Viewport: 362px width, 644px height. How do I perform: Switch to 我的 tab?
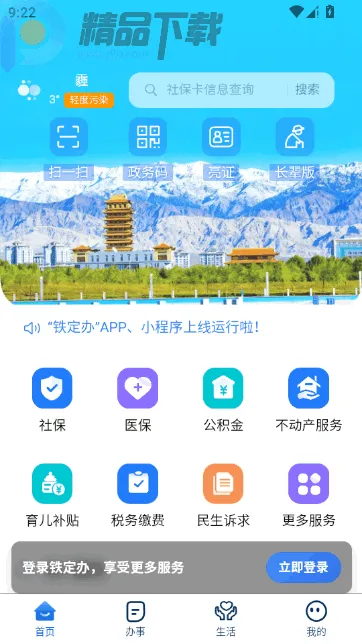(x=316, y=619)
